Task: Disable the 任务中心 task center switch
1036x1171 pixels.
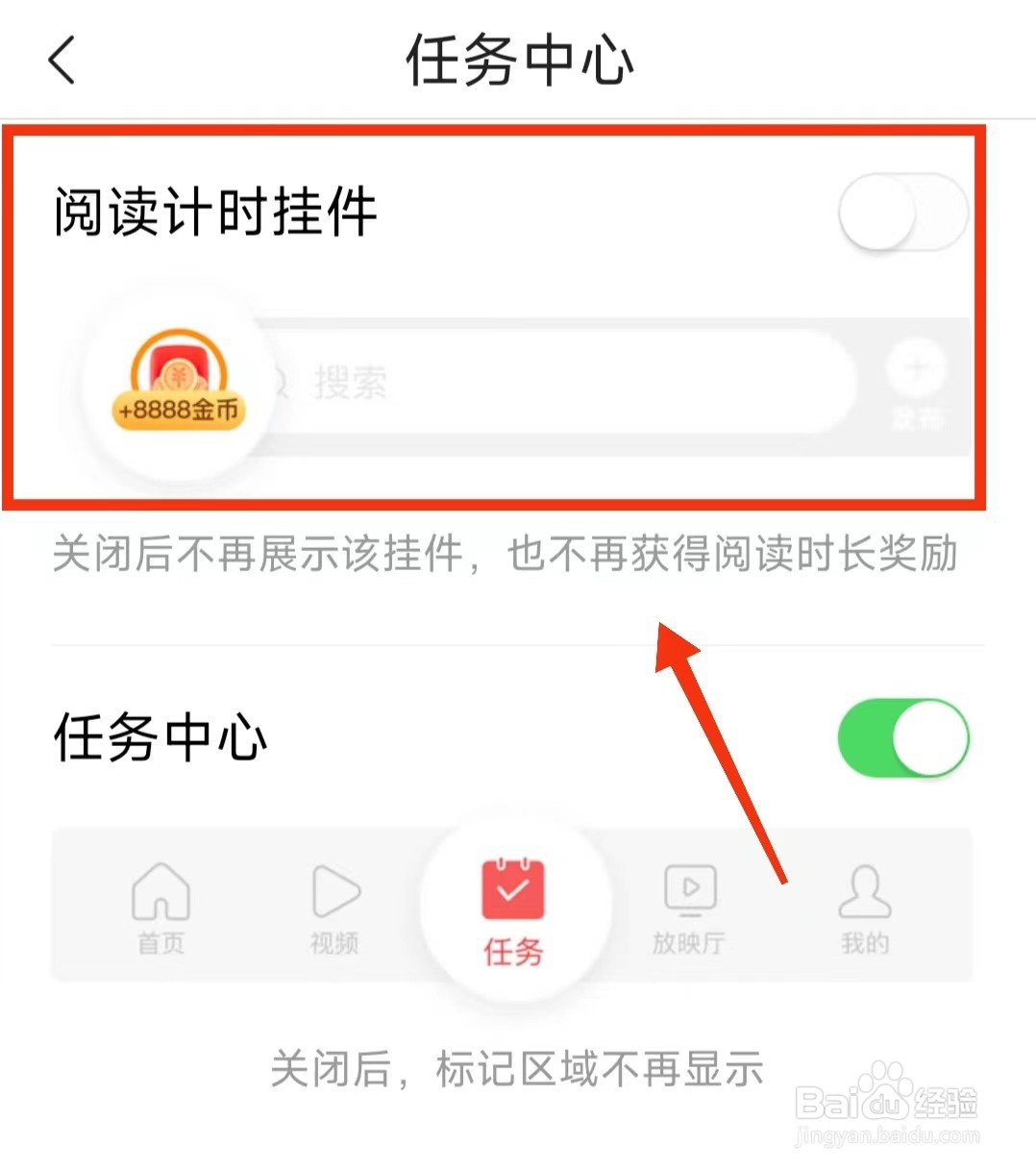Action: tap(901, 736)
